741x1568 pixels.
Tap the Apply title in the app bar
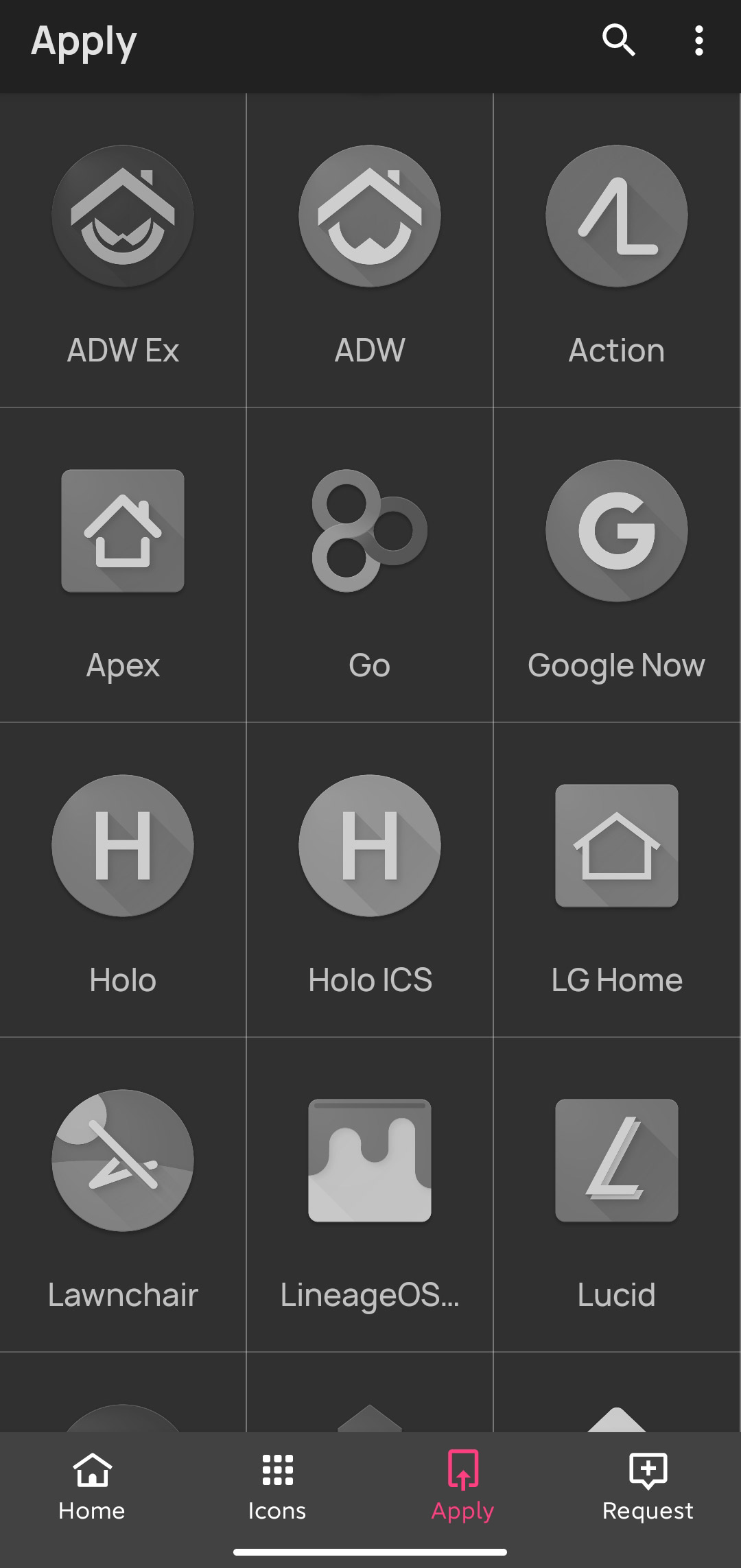pos(83,43)
